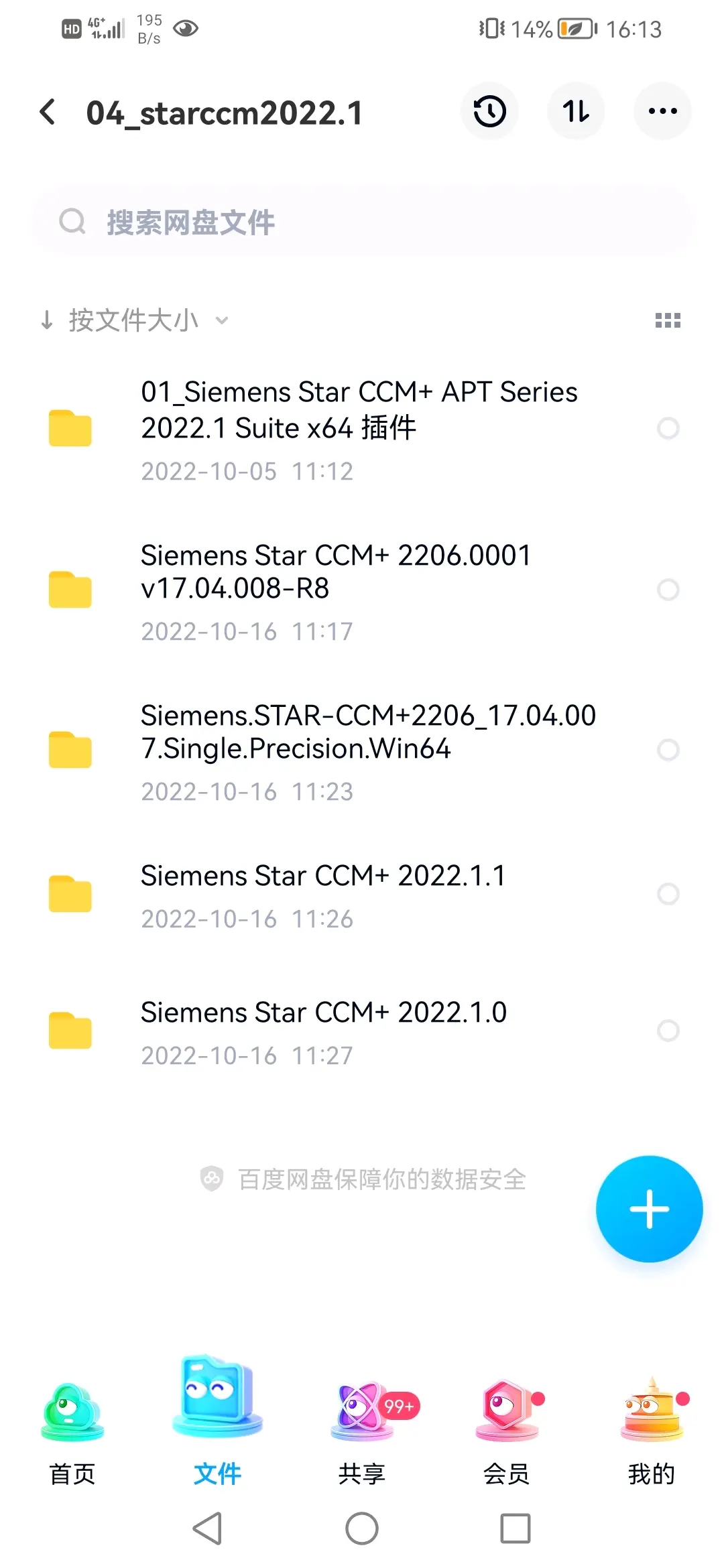The height and width of the screenshot is (1568, 724).
Task: Select the checkbox for Siemens Star CCM+ 2022.1.0
Action: (x=668, y=1031)
